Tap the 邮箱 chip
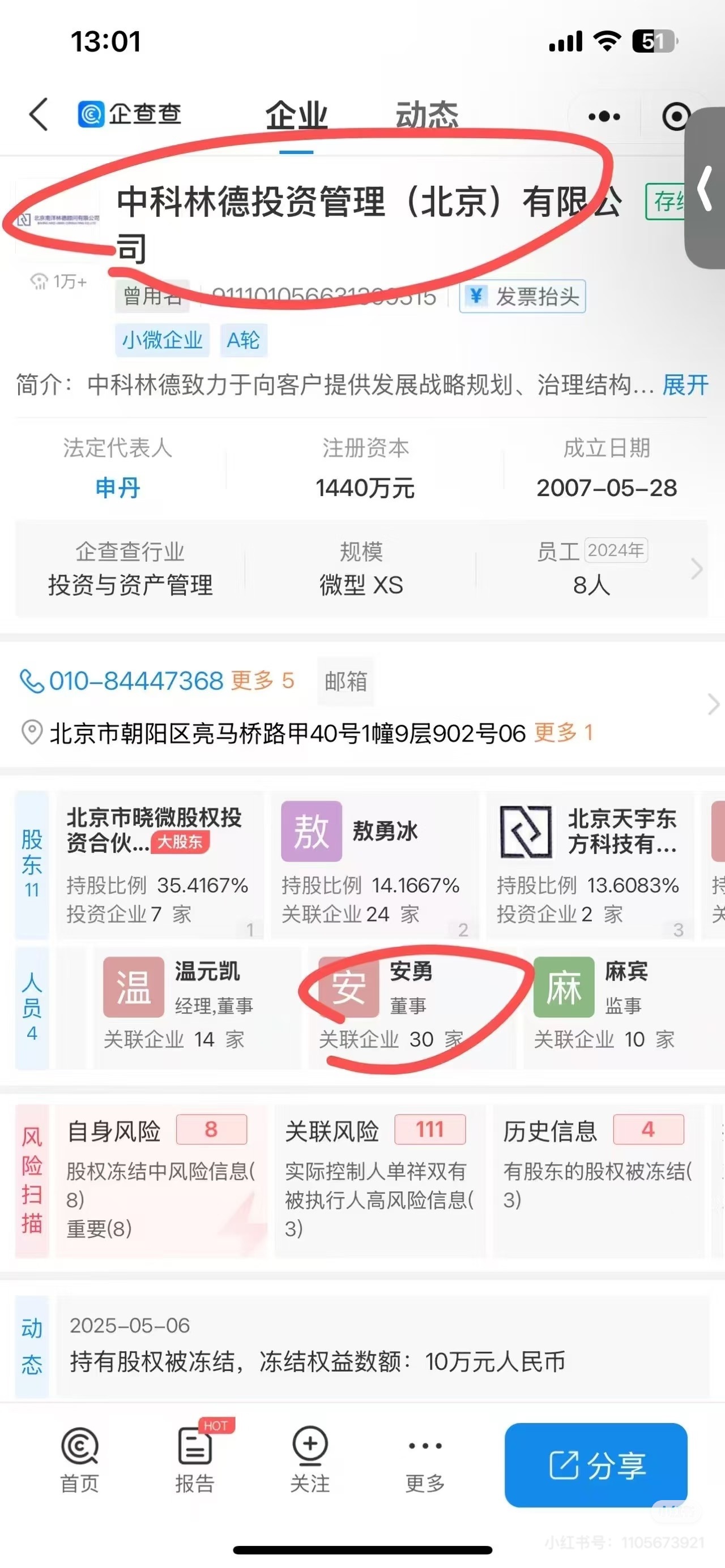The image size is (725, 1568). click(x=346, y=682)
